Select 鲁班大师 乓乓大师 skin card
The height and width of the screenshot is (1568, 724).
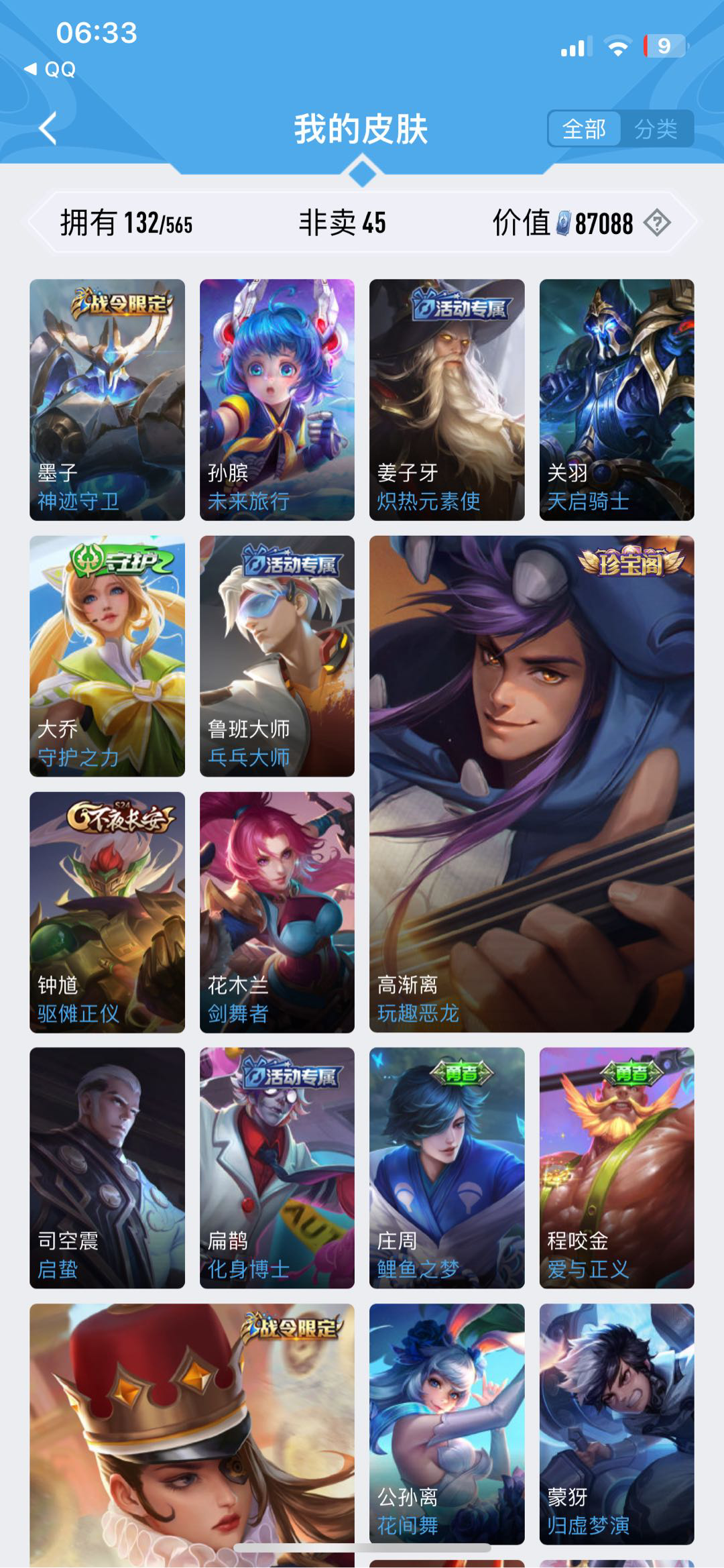(x=277, y=656)
